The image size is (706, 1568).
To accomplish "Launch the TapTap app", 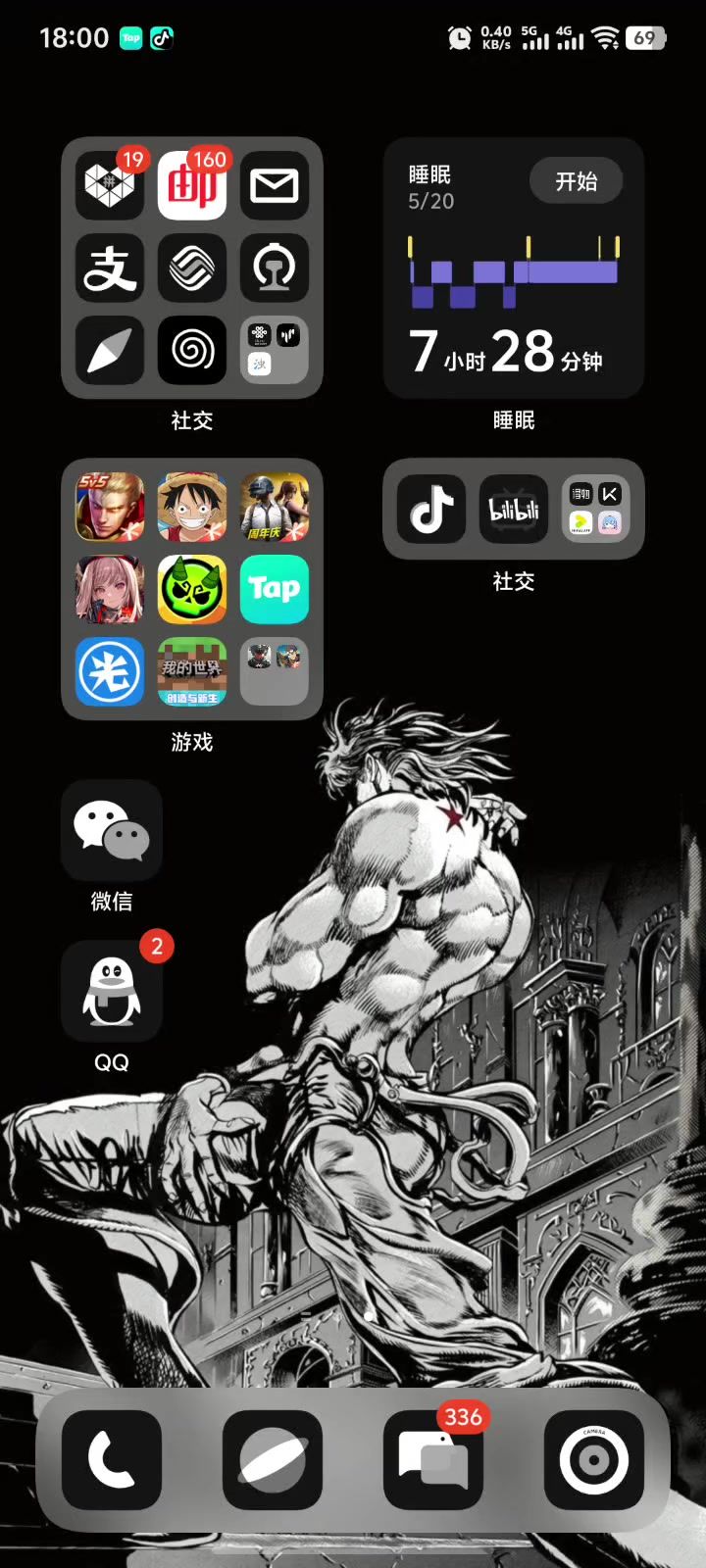I will (x=275, y=589).
